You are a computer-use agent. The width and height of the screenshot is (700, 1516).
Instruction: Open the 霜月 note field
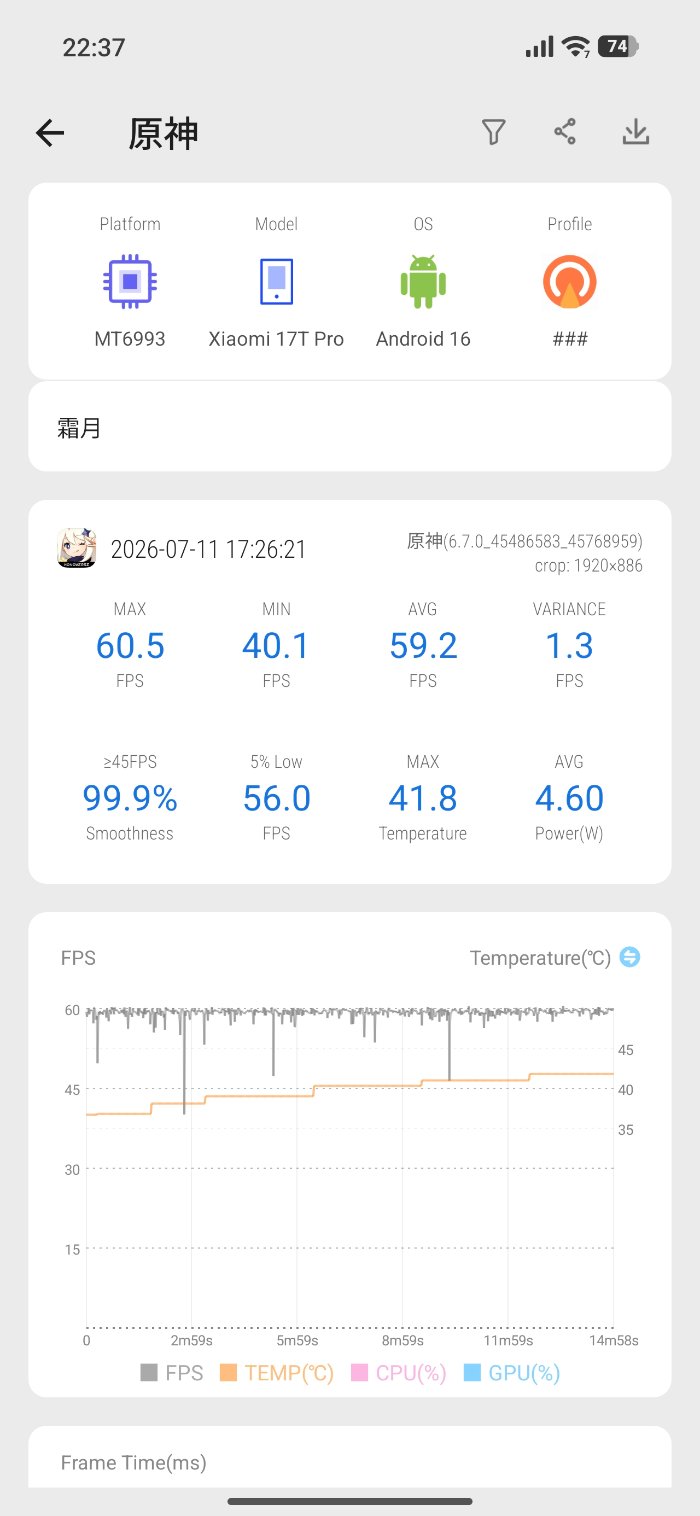point(350,428)
